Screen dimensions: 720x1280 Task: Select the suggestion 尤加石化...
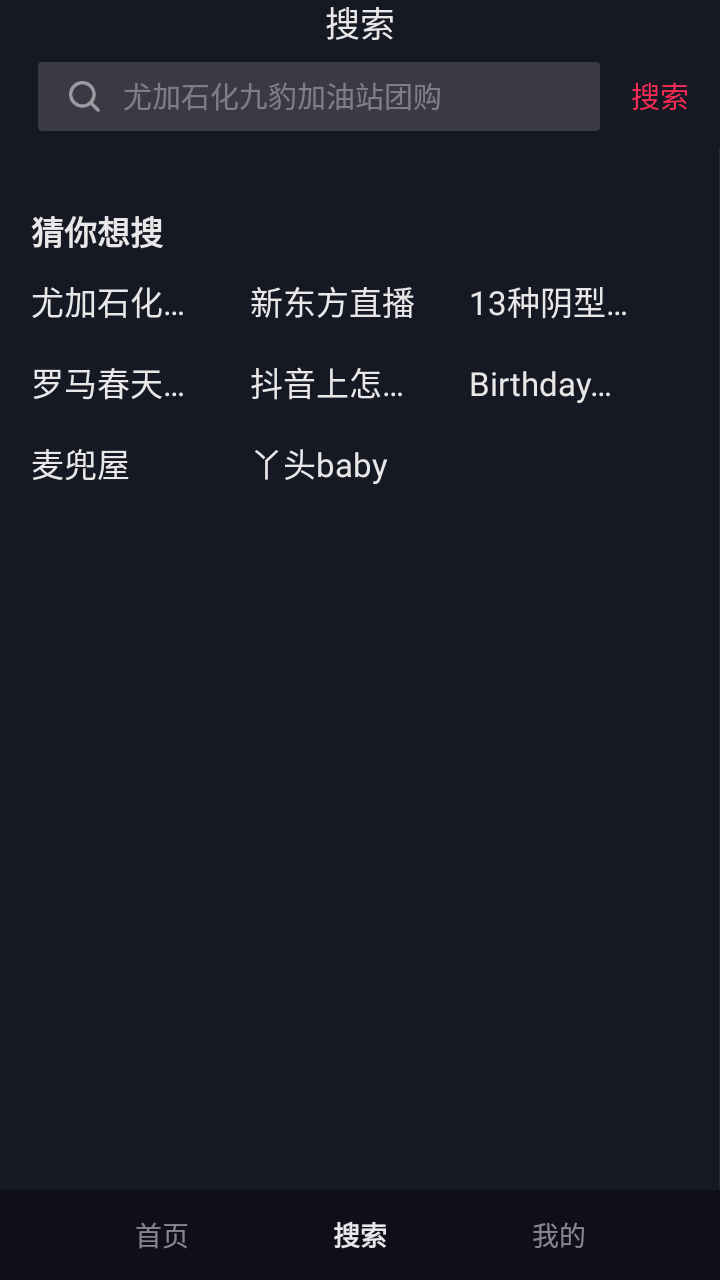coord(107,304)
